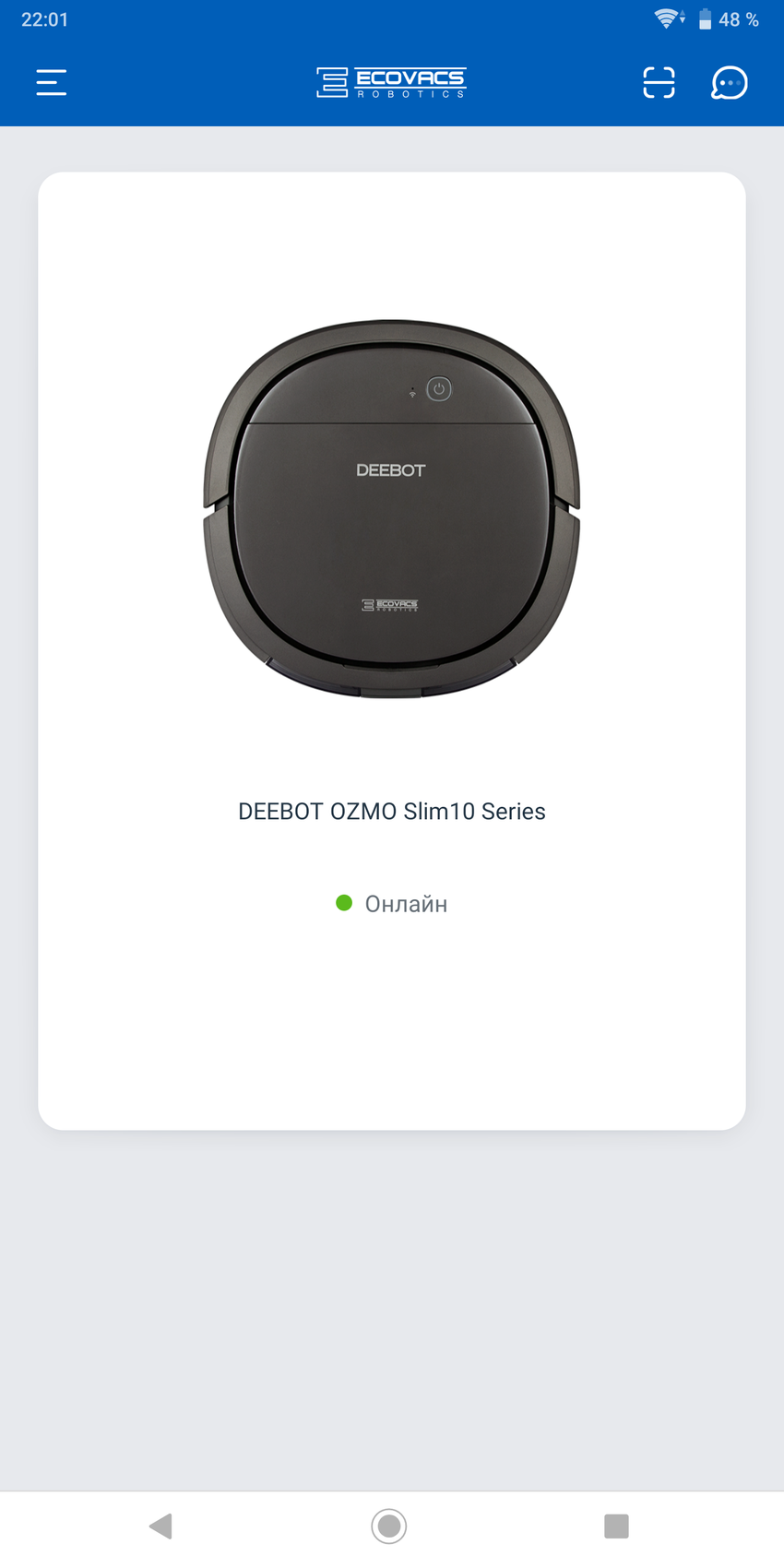Tap the system home button
The width and height of the screenshot is (784, 1568).
pos(389,1526)
